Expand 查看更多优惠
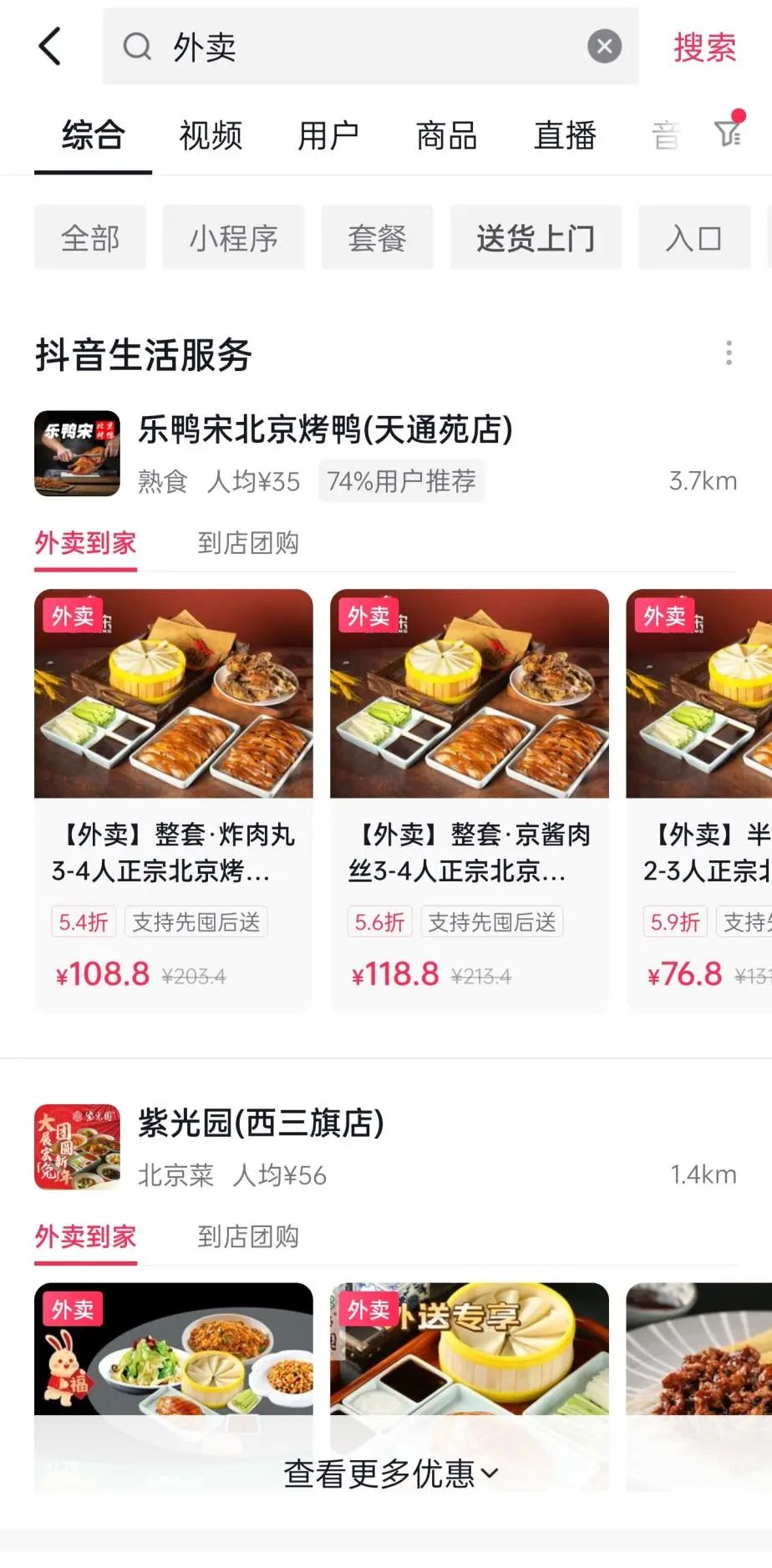The width and height of the screenshot is (772, 1568). pos(391,1474)
